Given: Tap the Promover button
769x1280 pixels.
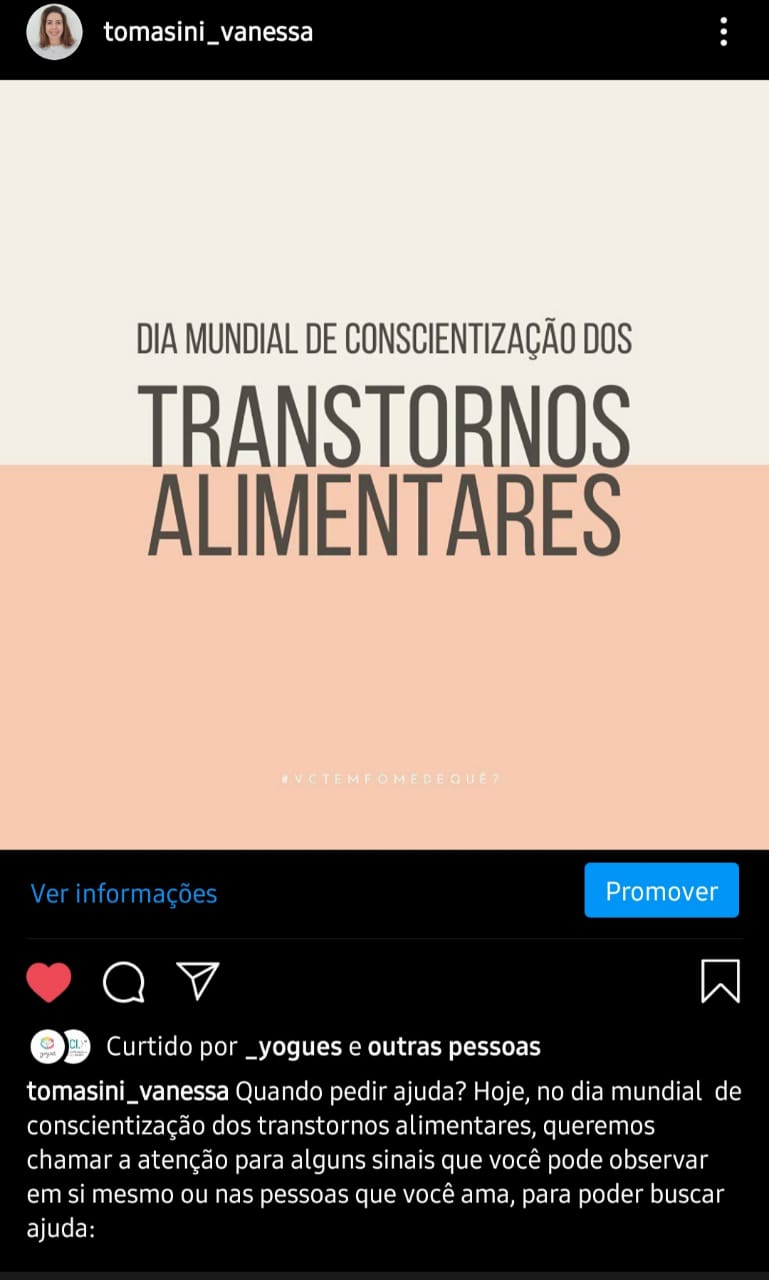Looking at the screenshot, I should [x=662, y=891].
